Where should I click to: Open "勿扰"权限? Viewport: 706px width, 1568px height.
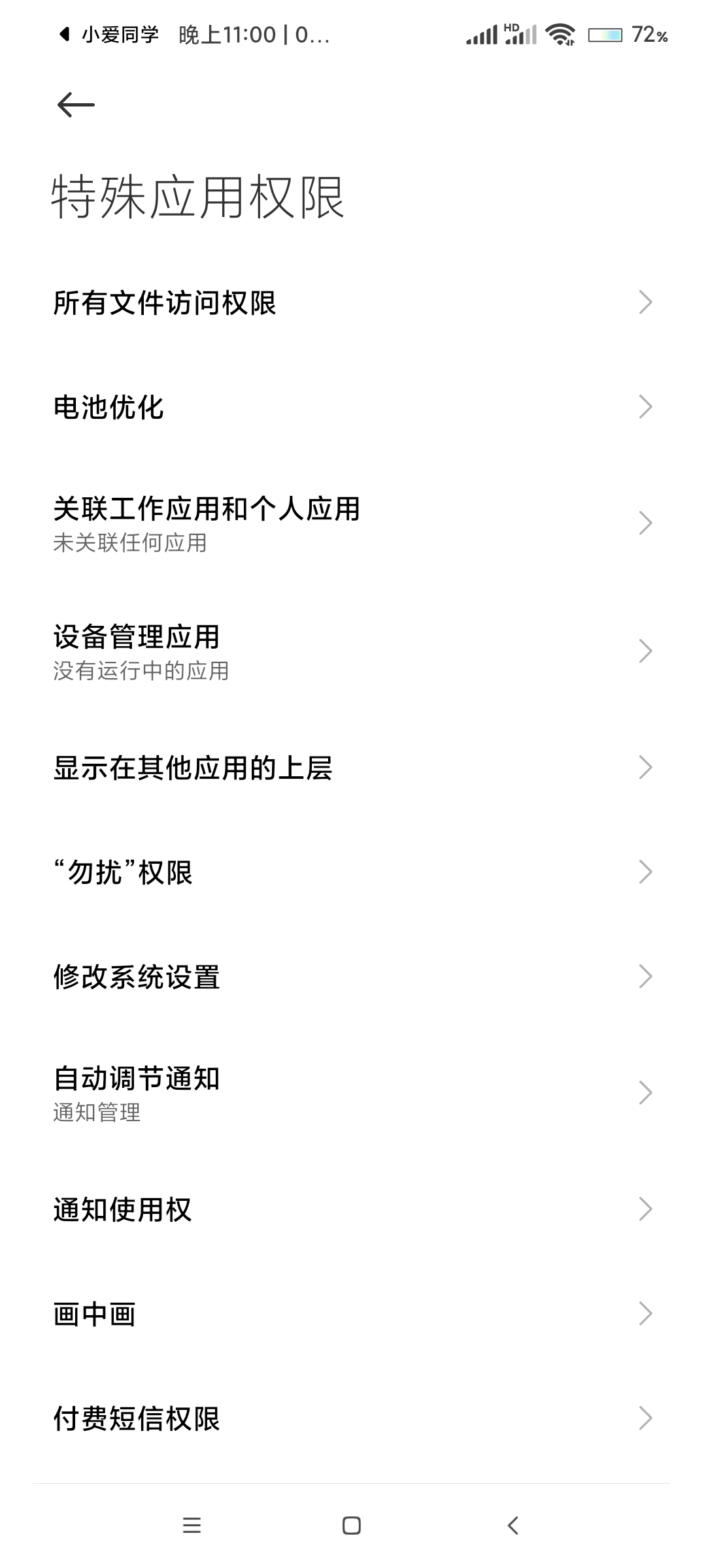[353, 872]
